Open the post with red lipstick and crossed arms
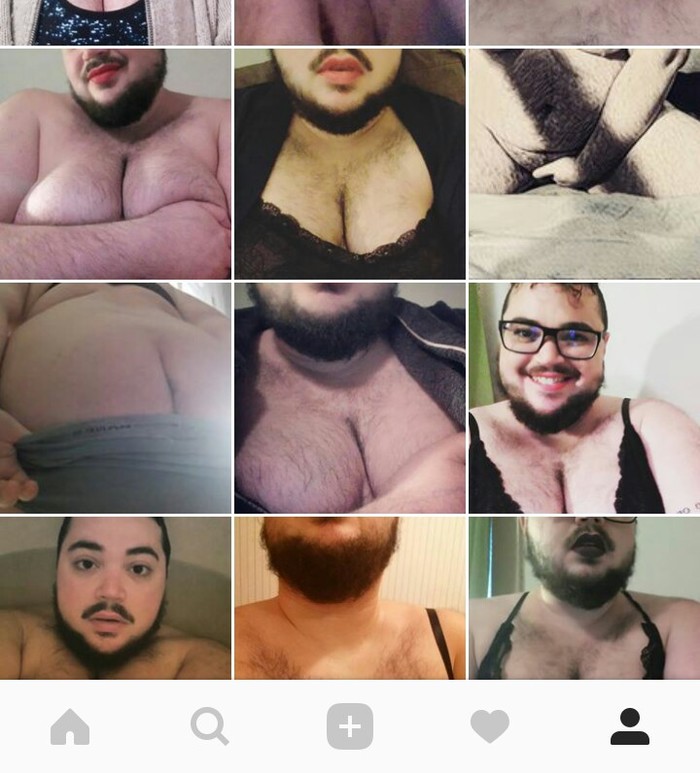The height and width of the screenshot is (773, 700). pos(115,164)
